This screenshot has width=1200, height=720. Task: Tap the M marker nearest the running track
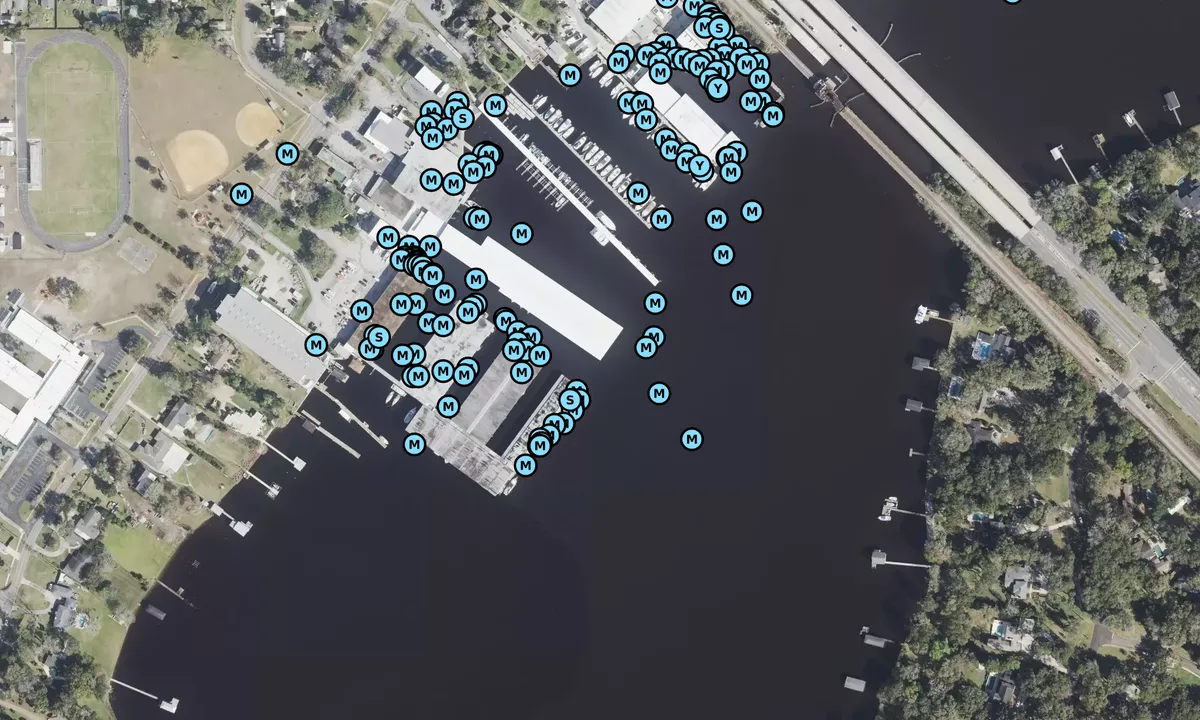(x=241, y=194)
